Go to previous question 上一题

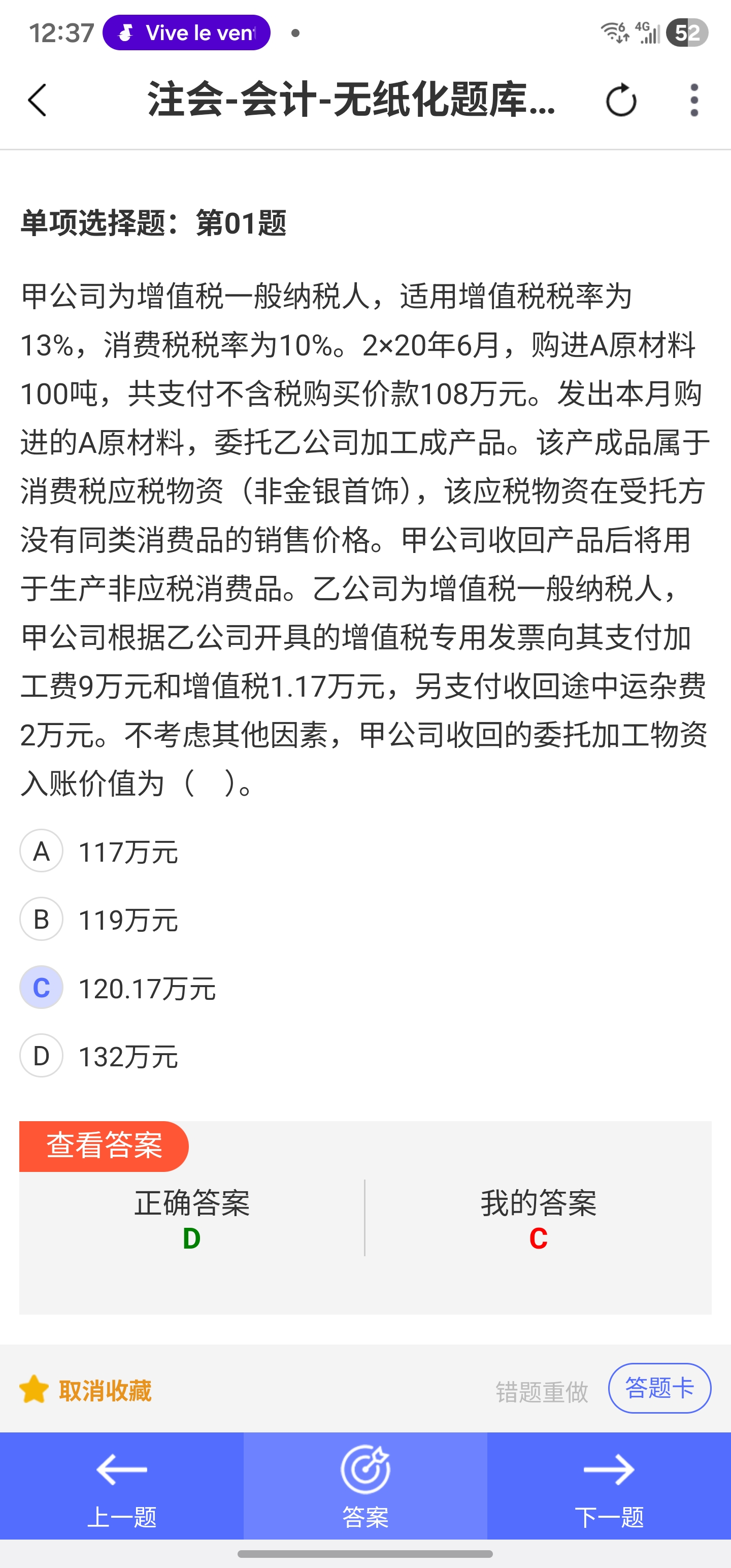pyautogui.click(x=122, y=1485)
